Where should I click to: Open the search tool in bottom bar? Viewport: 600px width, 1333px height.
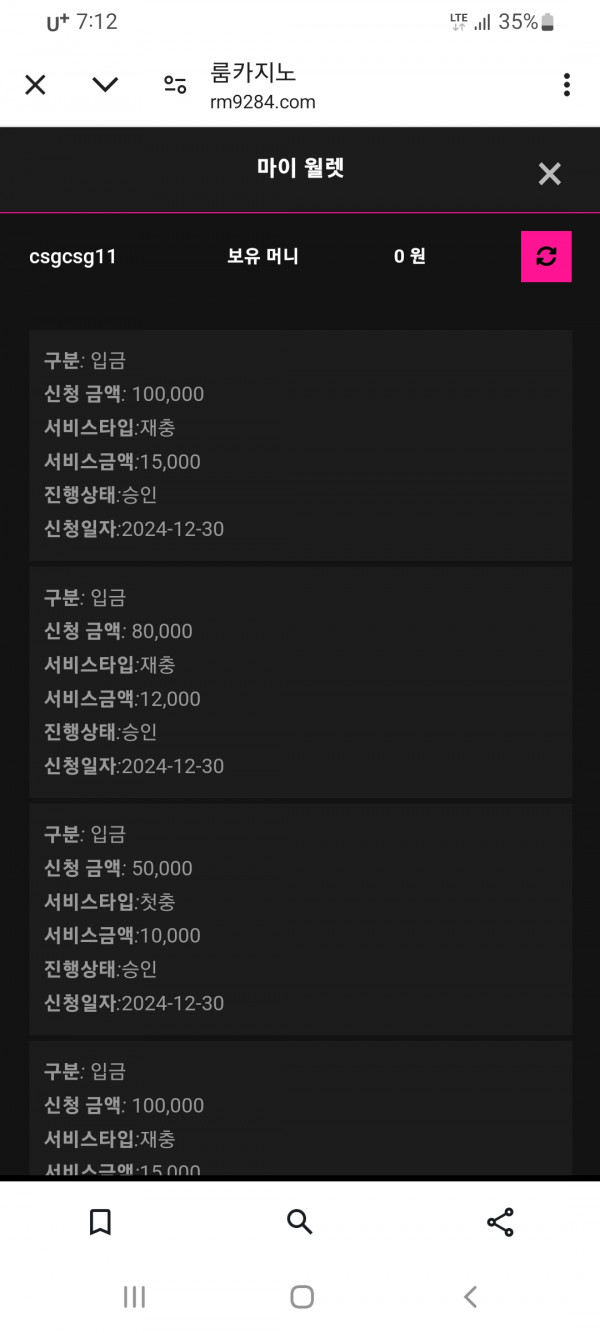299,1221
